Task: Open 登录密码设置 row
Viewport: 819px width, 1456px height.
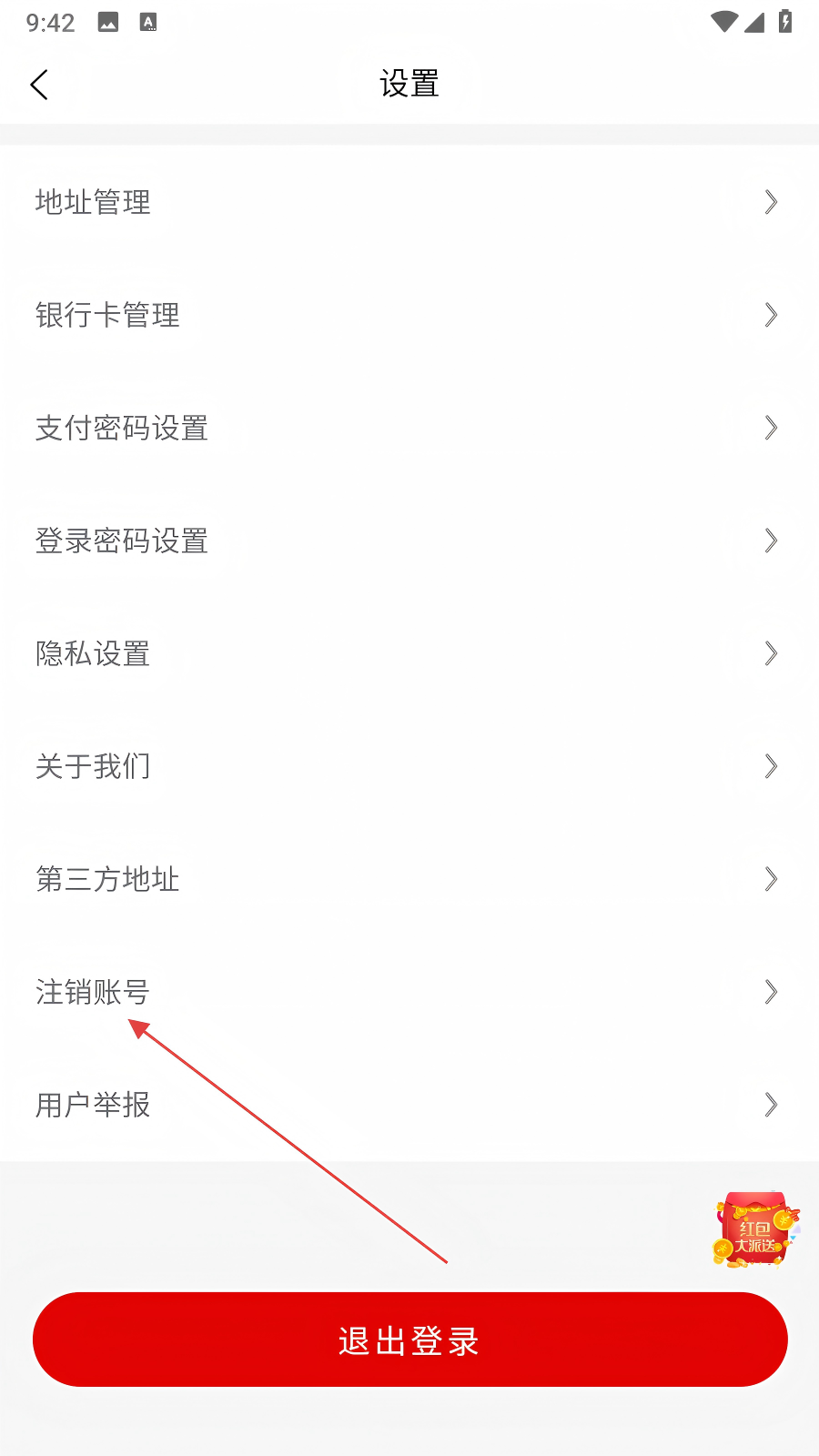Action: coord(409,541)
